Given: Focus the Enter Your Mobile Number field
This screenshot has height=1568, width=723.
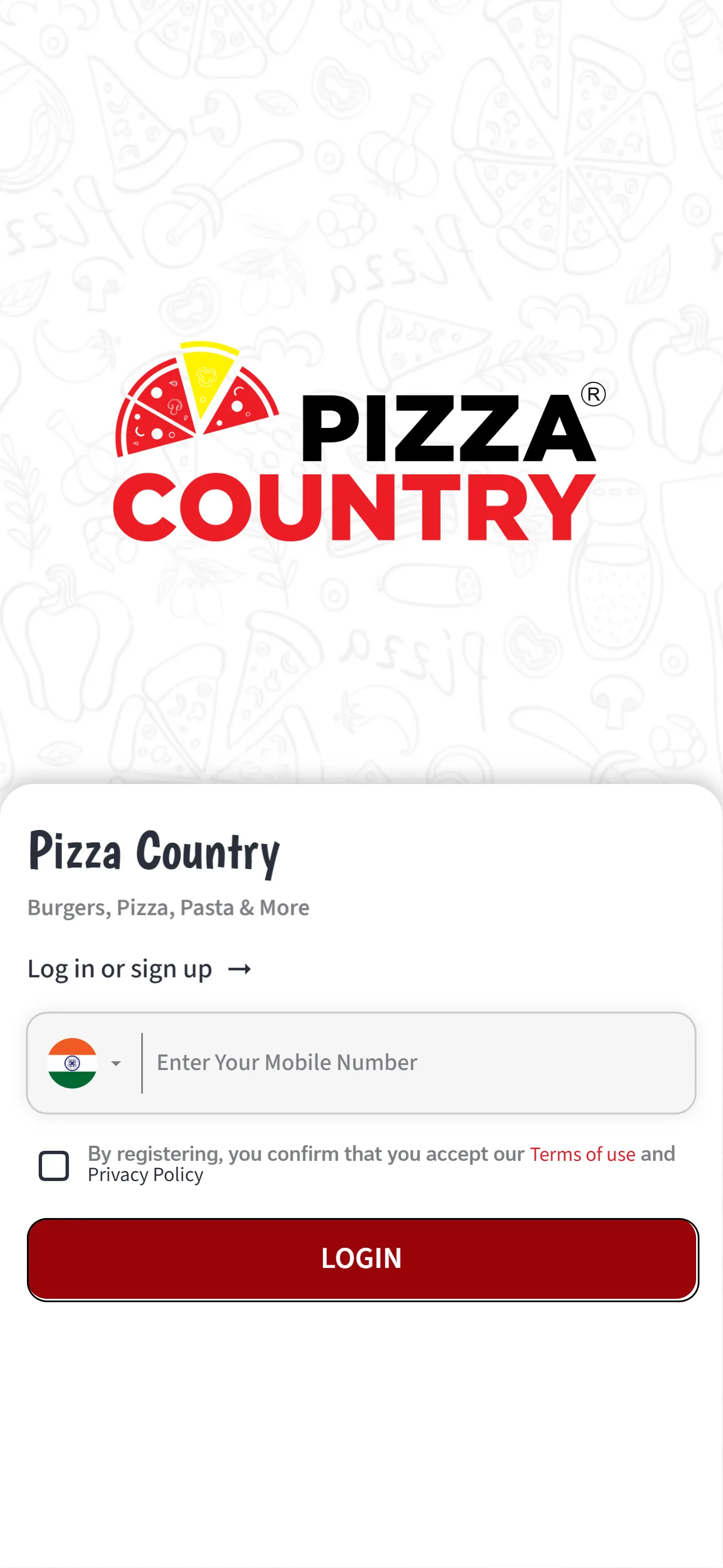Looking at the screenshot, I should 419,1063.
